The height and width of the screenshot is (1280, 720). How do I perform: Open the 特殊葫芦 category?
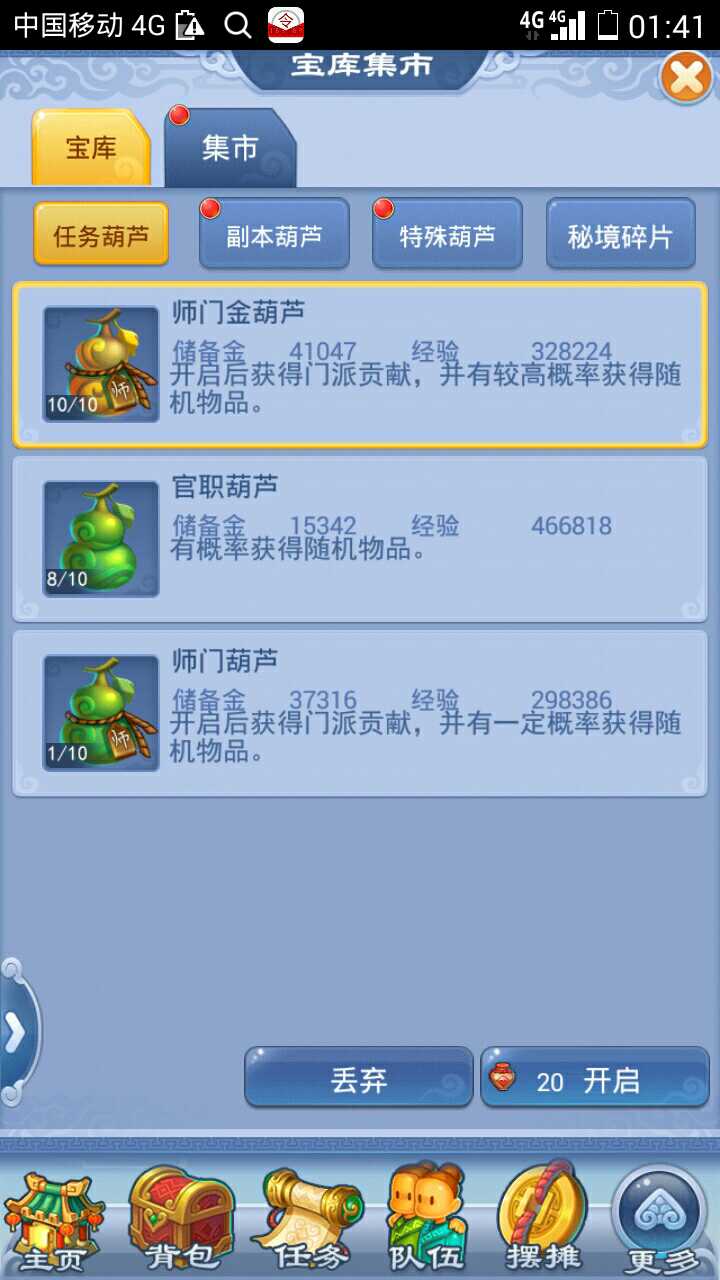(x=447, y=236)
